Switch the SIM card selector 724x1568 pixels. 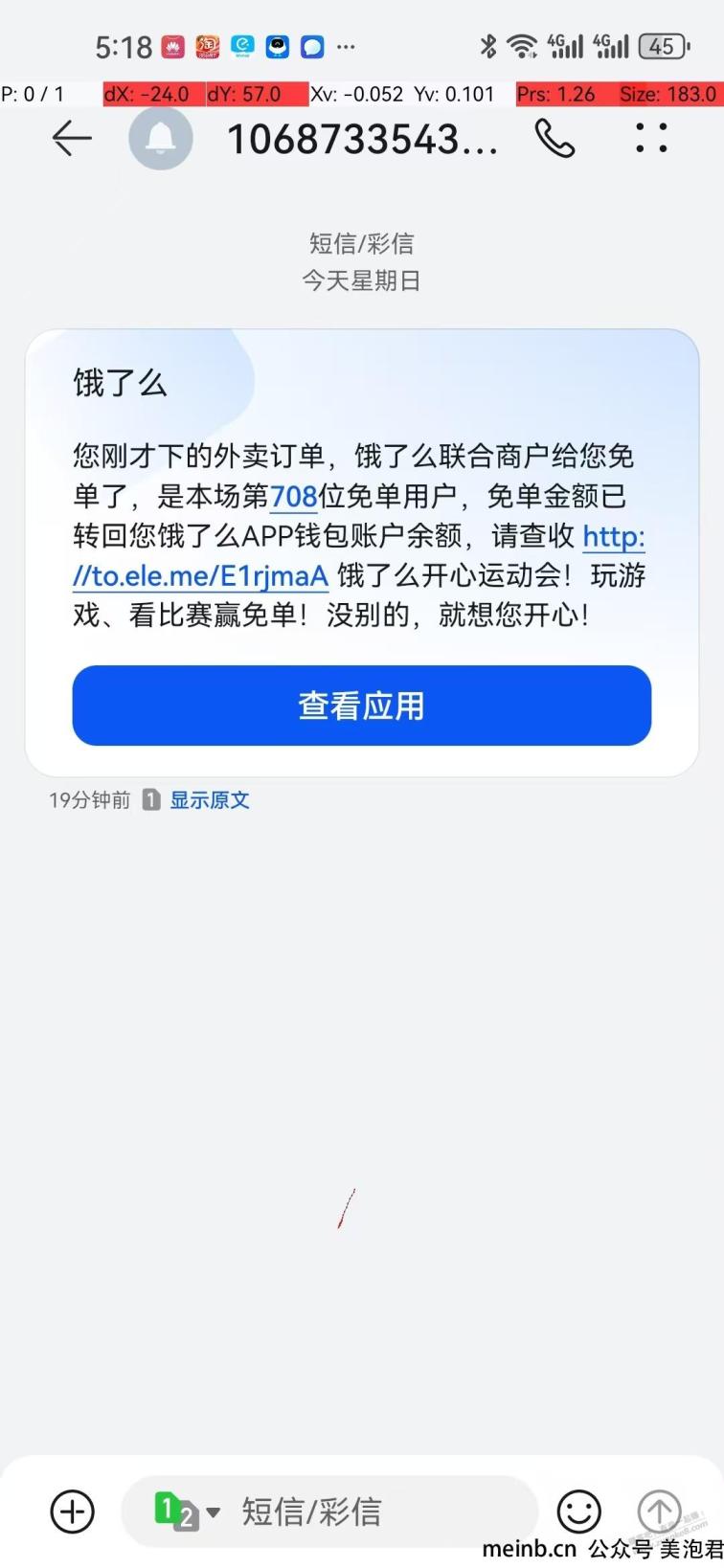pyautogui.click(x=186, y=1512)
